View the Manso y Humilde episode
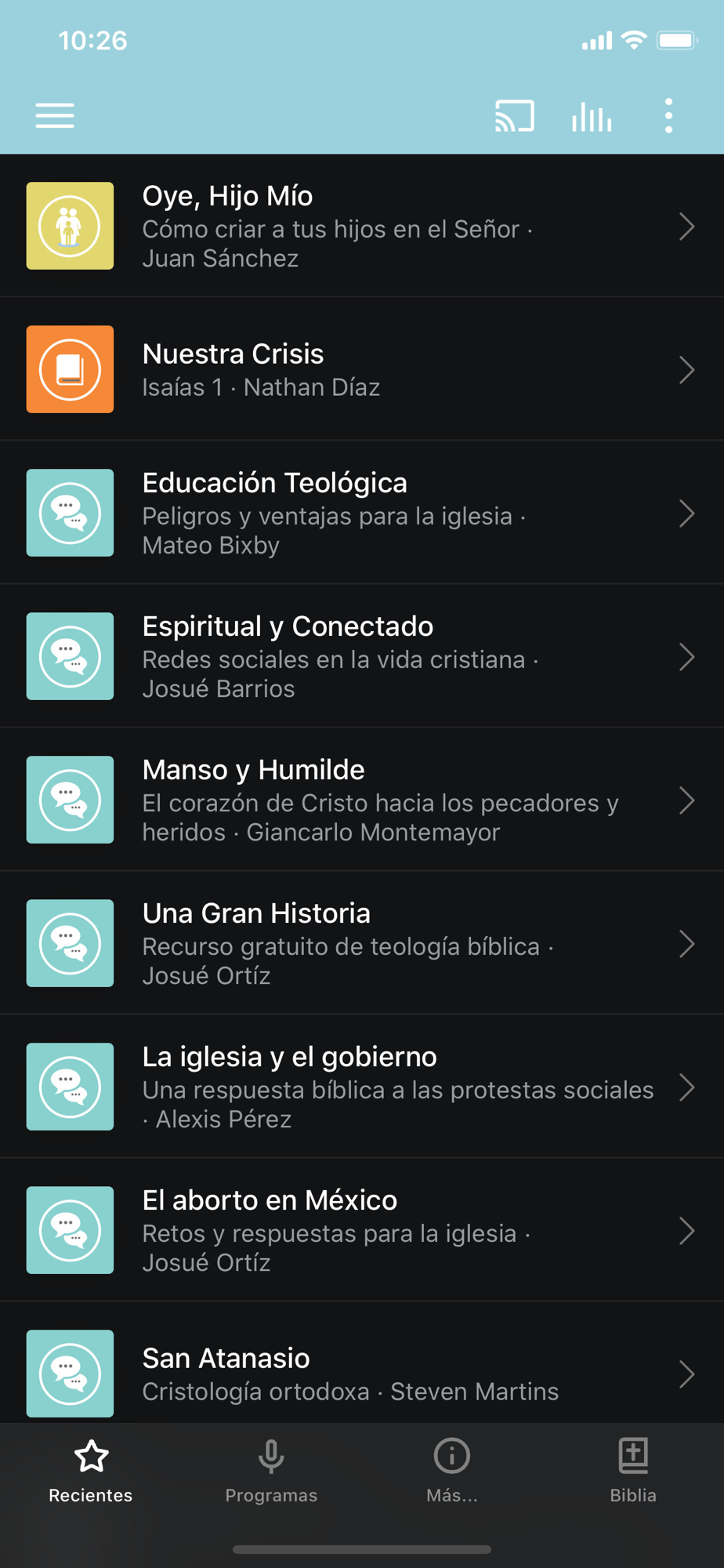Viewport: 724px width, 1568px height. pyautogui.click(x=360, y=800)
